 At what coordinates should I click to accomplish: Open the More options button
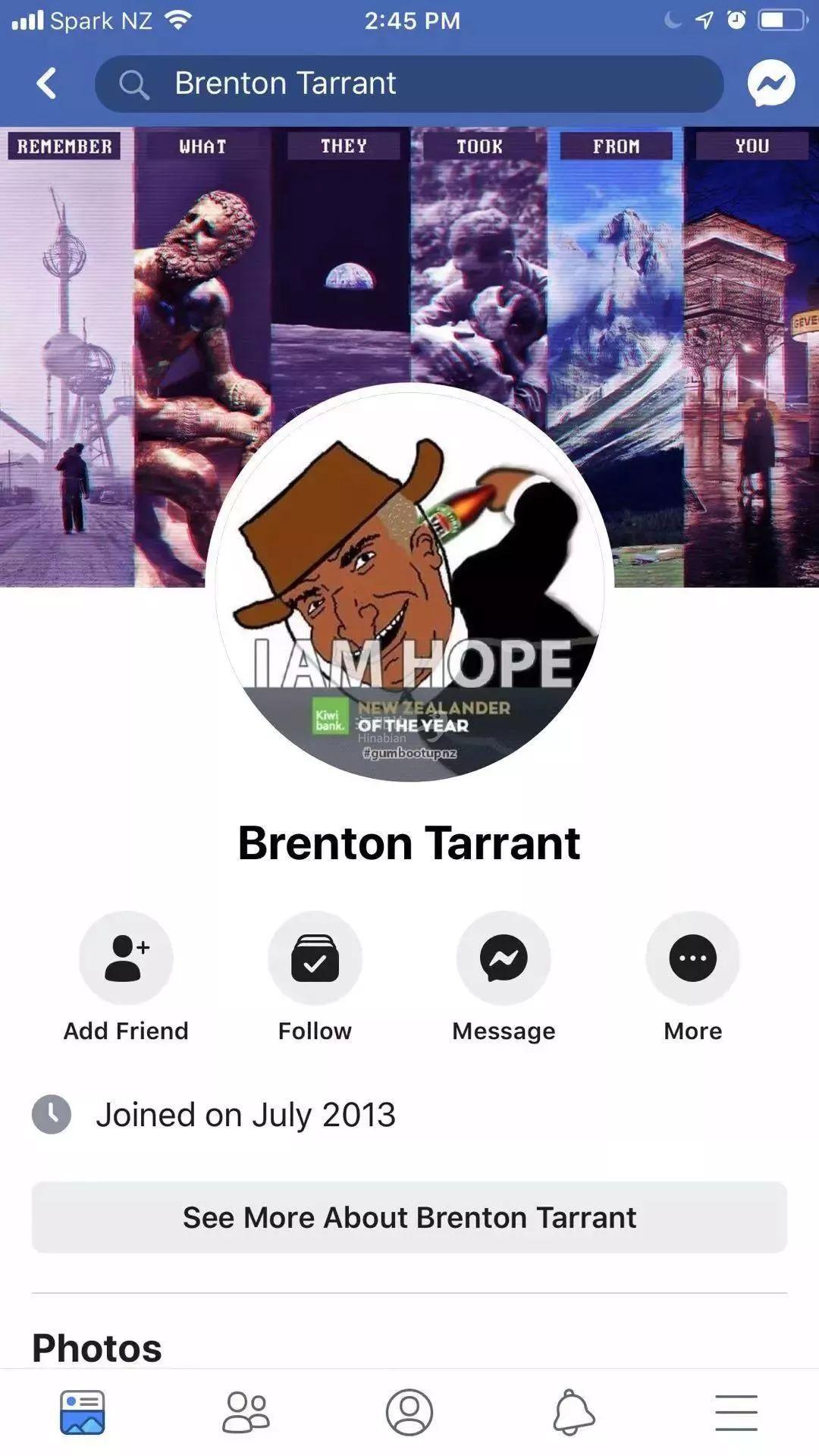692,959
